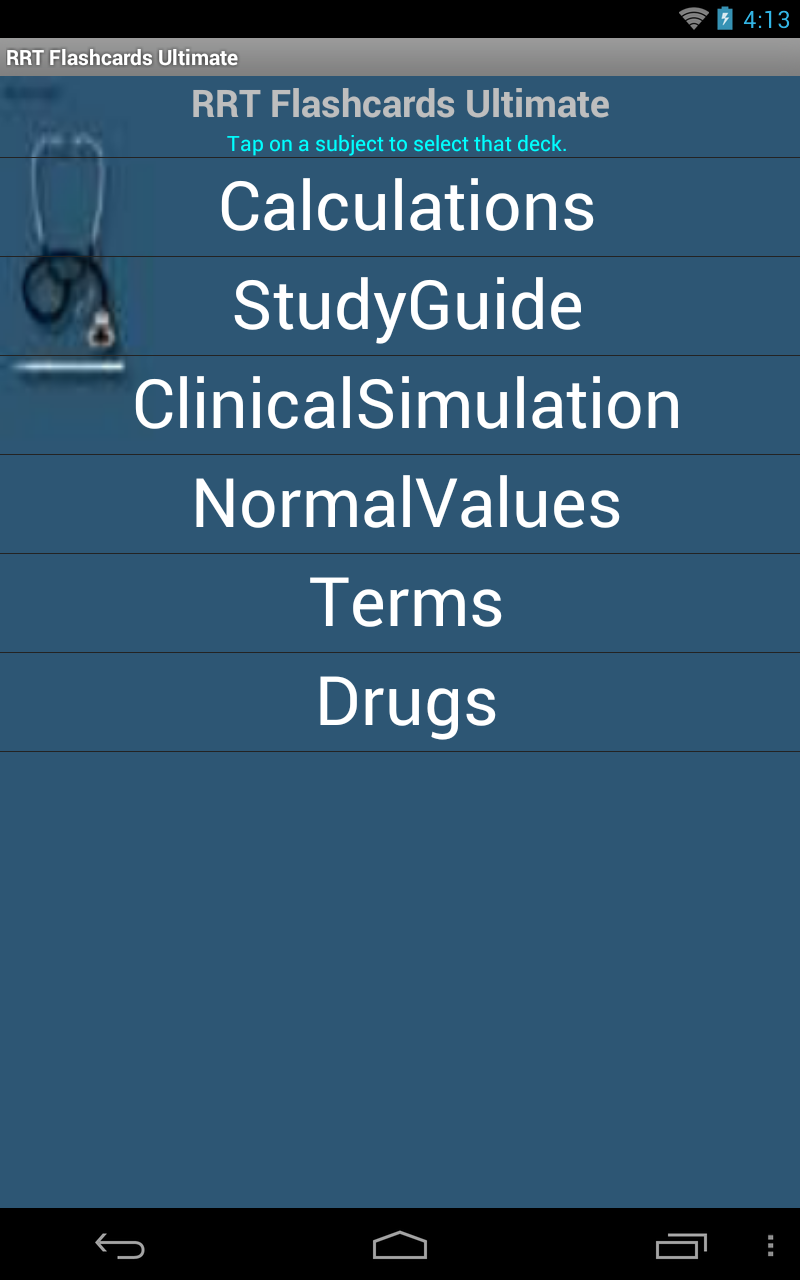Tap the divider line above Terms
The height and width of the screenshot is (1280, 800).
coord(400,553)
